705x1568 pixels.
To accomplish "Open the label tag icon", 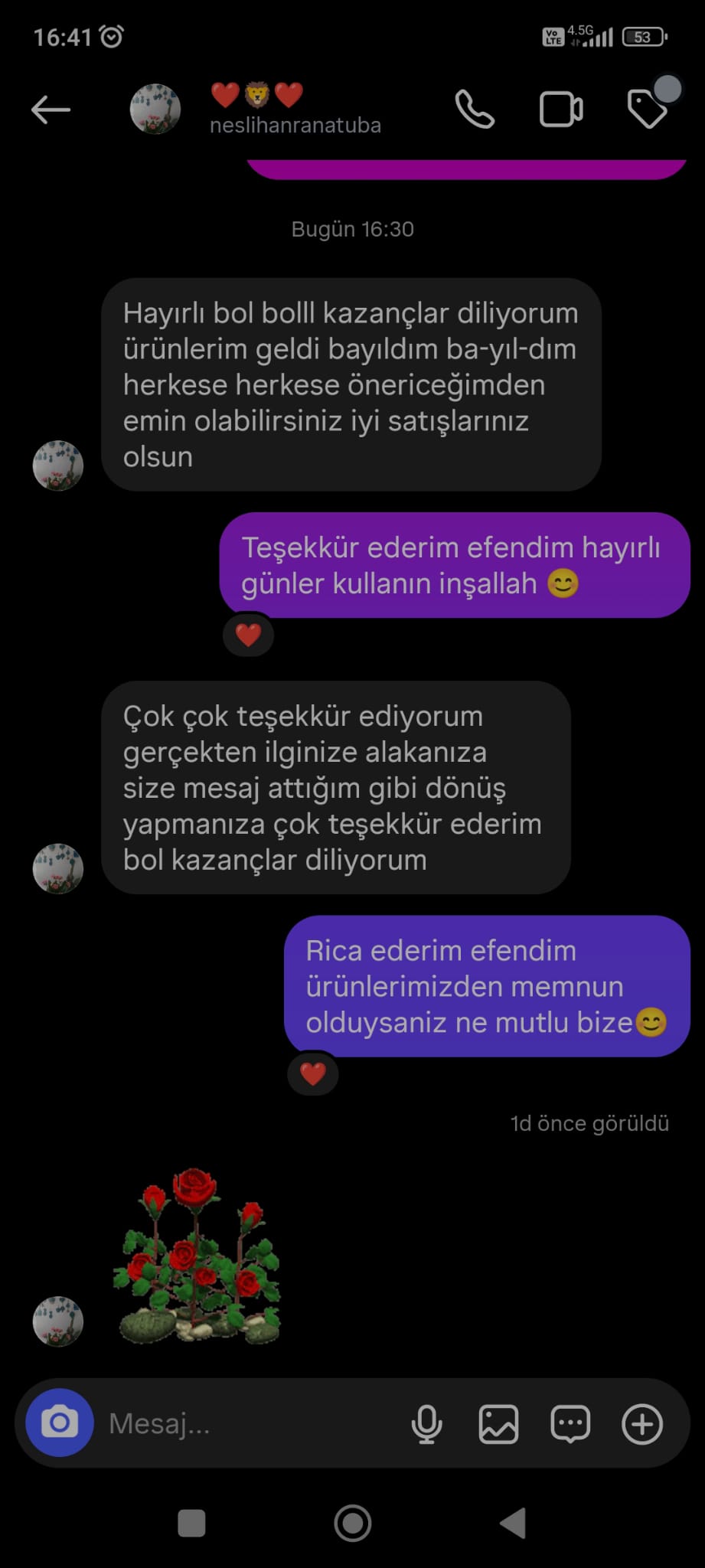I will pyautogui.click(x=648, y=109).
